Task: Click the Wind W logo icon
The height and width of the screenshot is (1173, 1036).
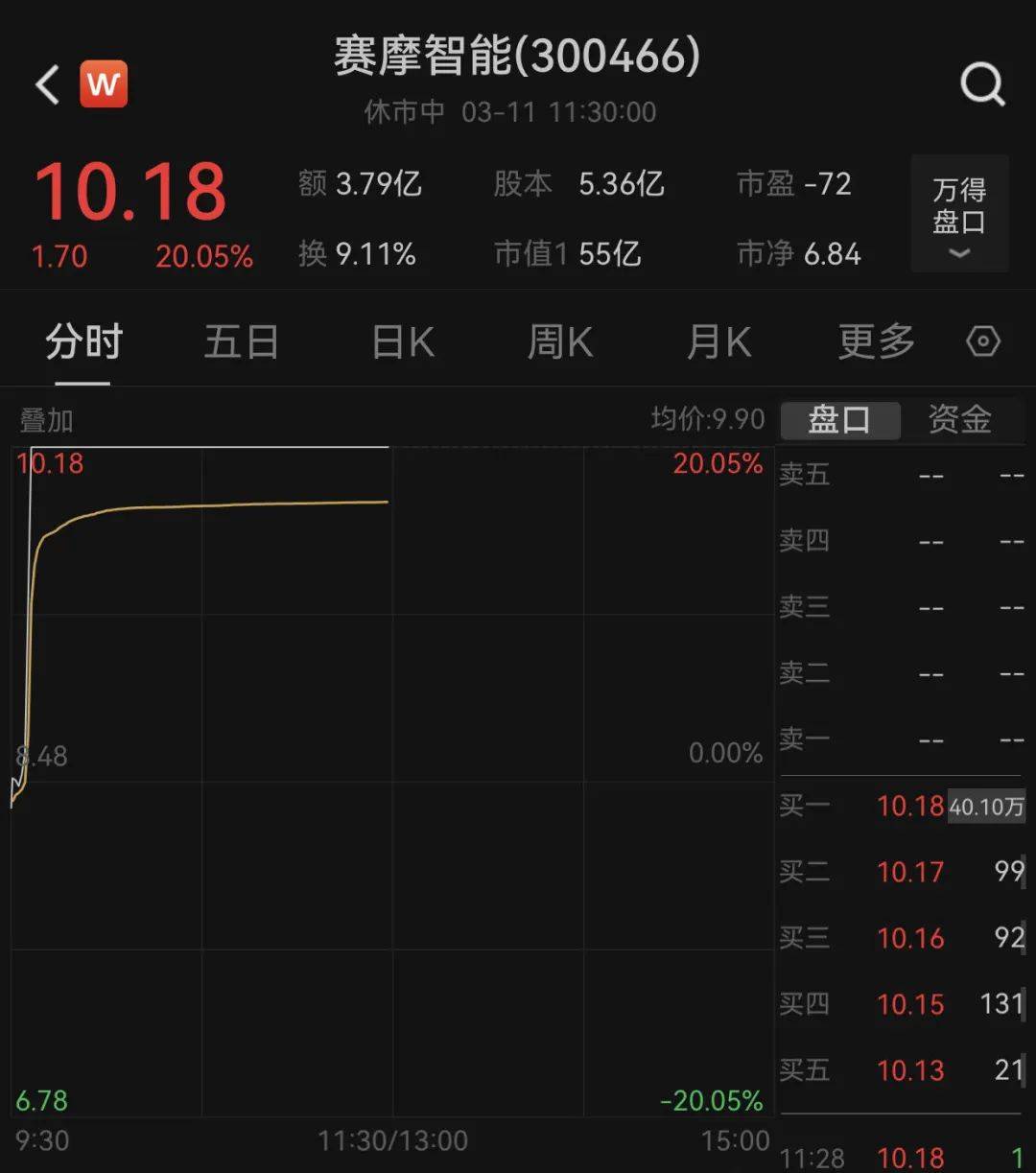Action: [106, 84]
